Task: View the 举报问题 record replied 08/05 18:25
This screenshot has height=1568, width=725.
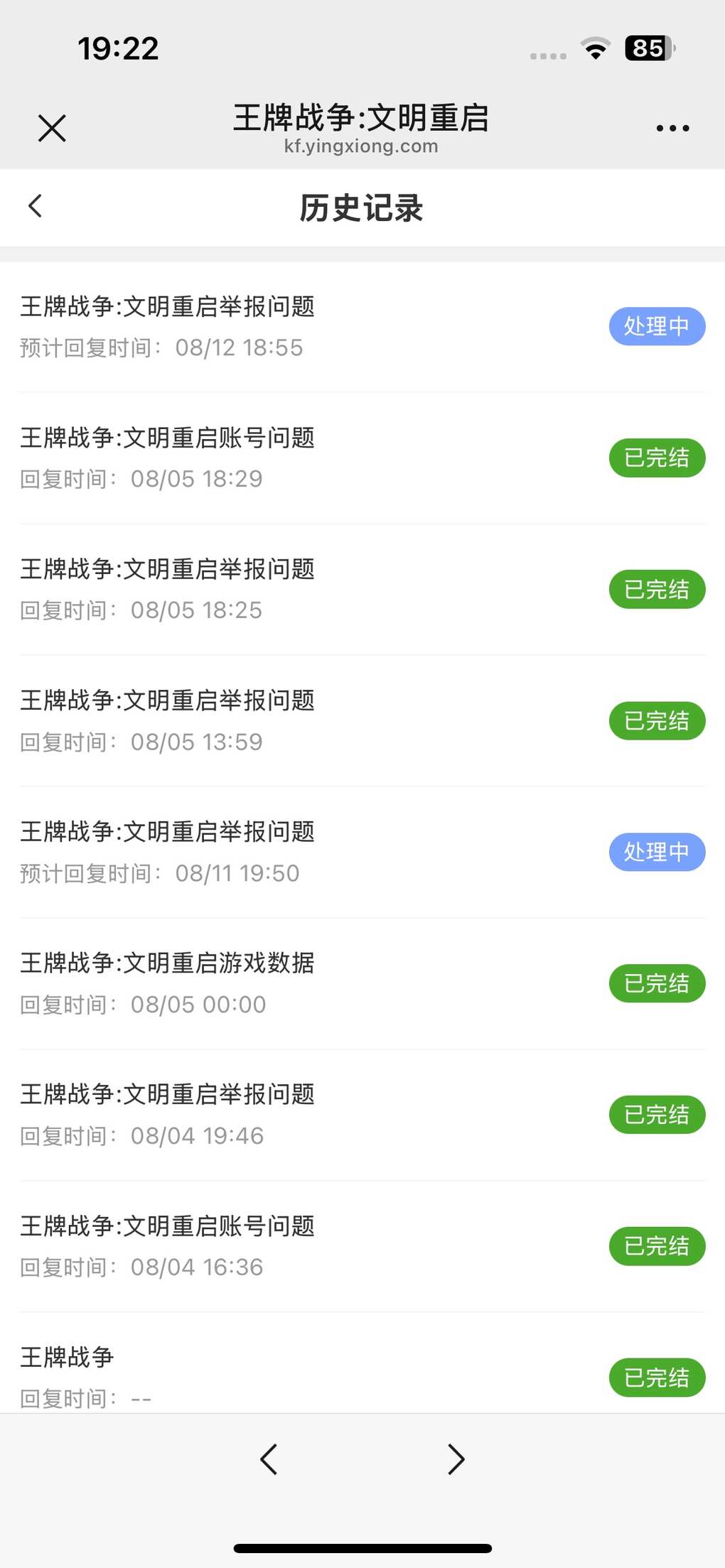Action: pyautogui.click(x=362, y=590)
